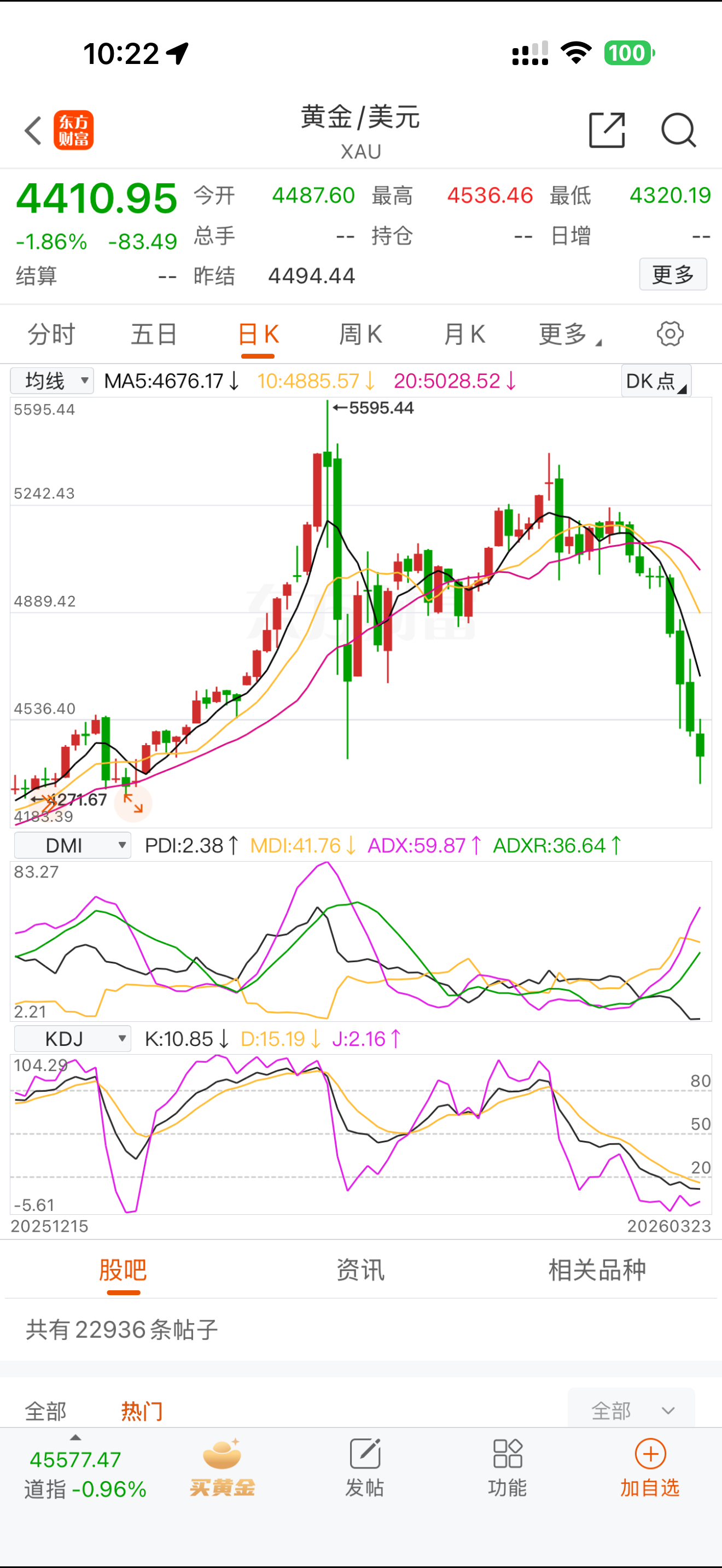Viewport: 722px width, 1568px height.
Task: Tap the 买黄金 gold ingot icon
Action: (221, 1461)
